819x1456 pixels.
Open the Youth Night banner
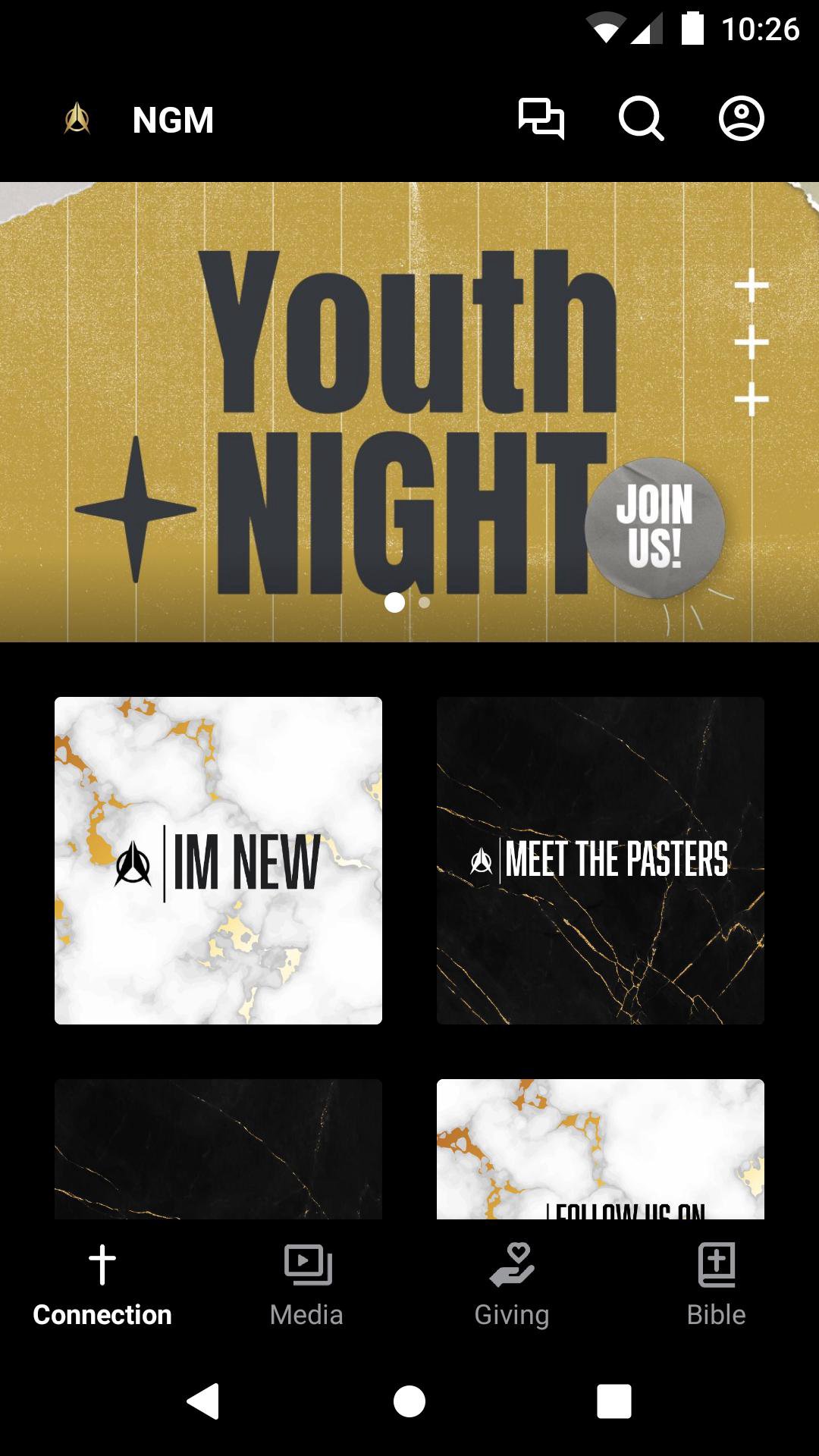[x=409, y=409]
